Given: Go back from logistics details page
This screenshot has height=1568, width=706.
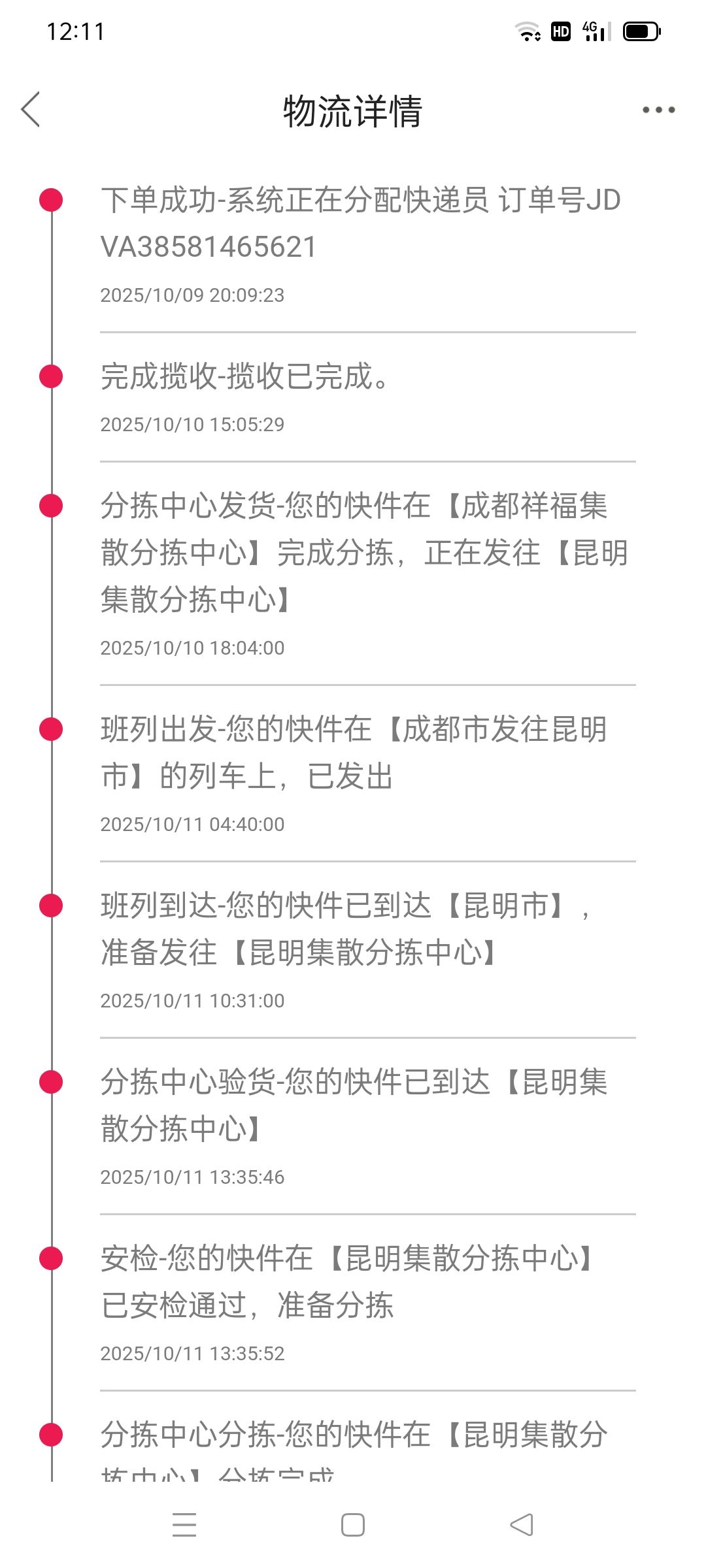Looking at the screenshot, I should (31, 109).
